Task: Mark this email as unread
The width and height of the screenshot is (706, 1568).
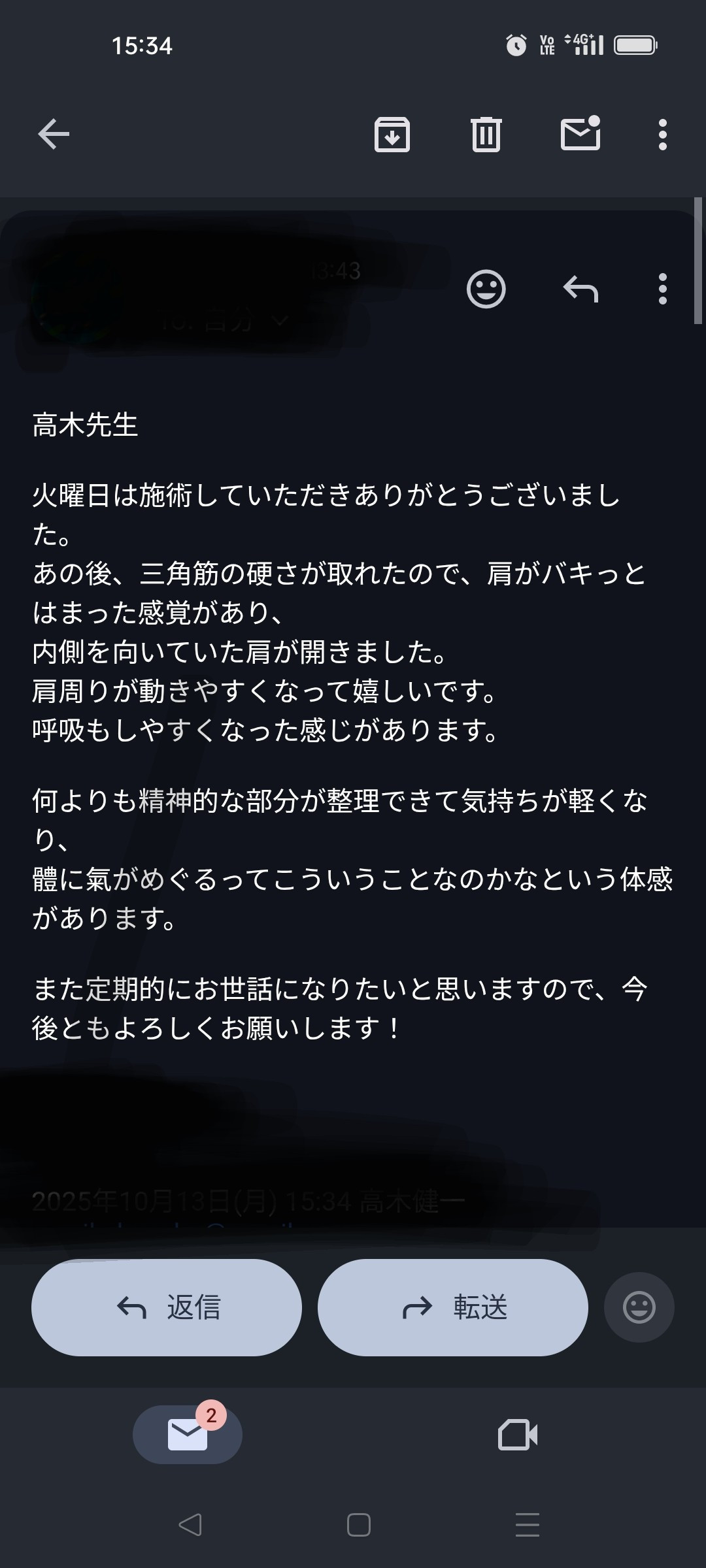Action: [580, 133]
